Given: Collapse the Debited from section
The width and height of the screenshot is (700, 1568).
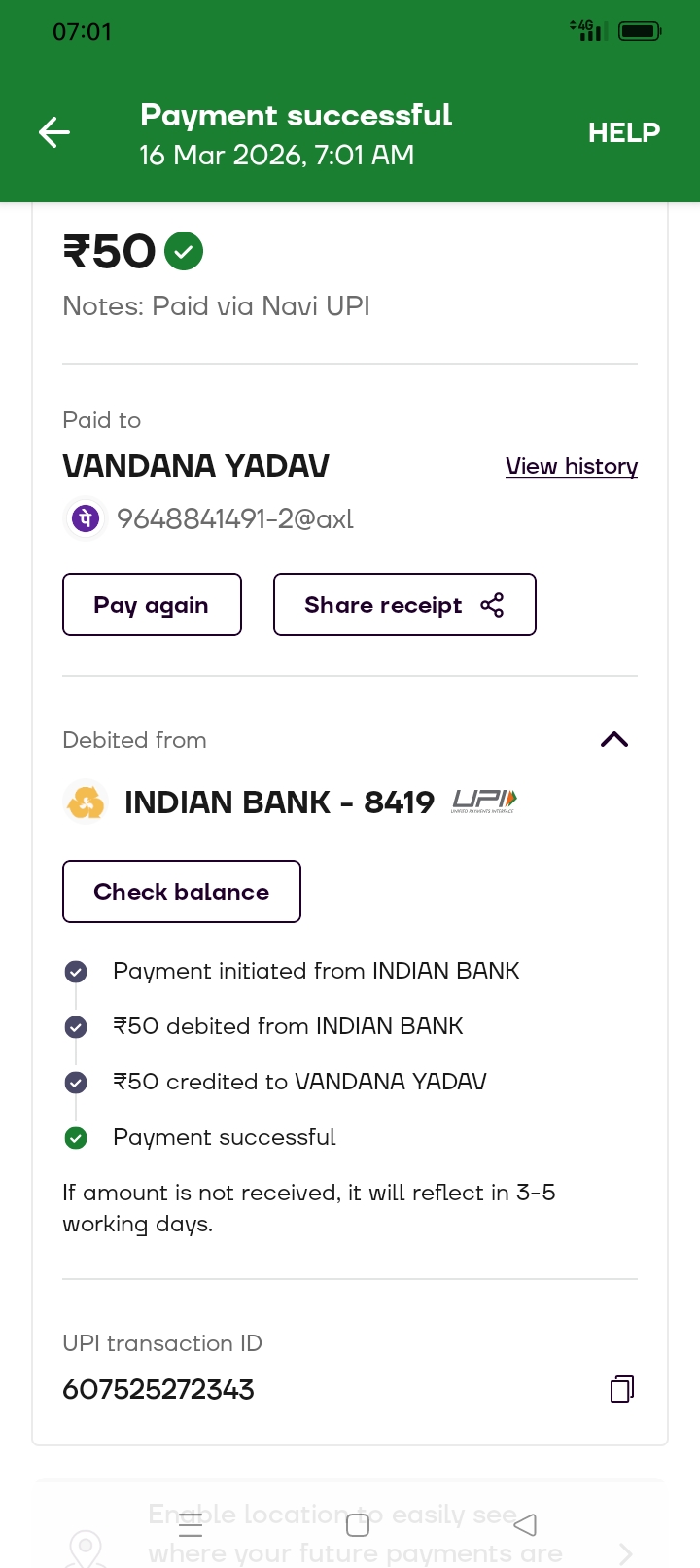Looking at the screenshot, I should [x=614, y=740].
